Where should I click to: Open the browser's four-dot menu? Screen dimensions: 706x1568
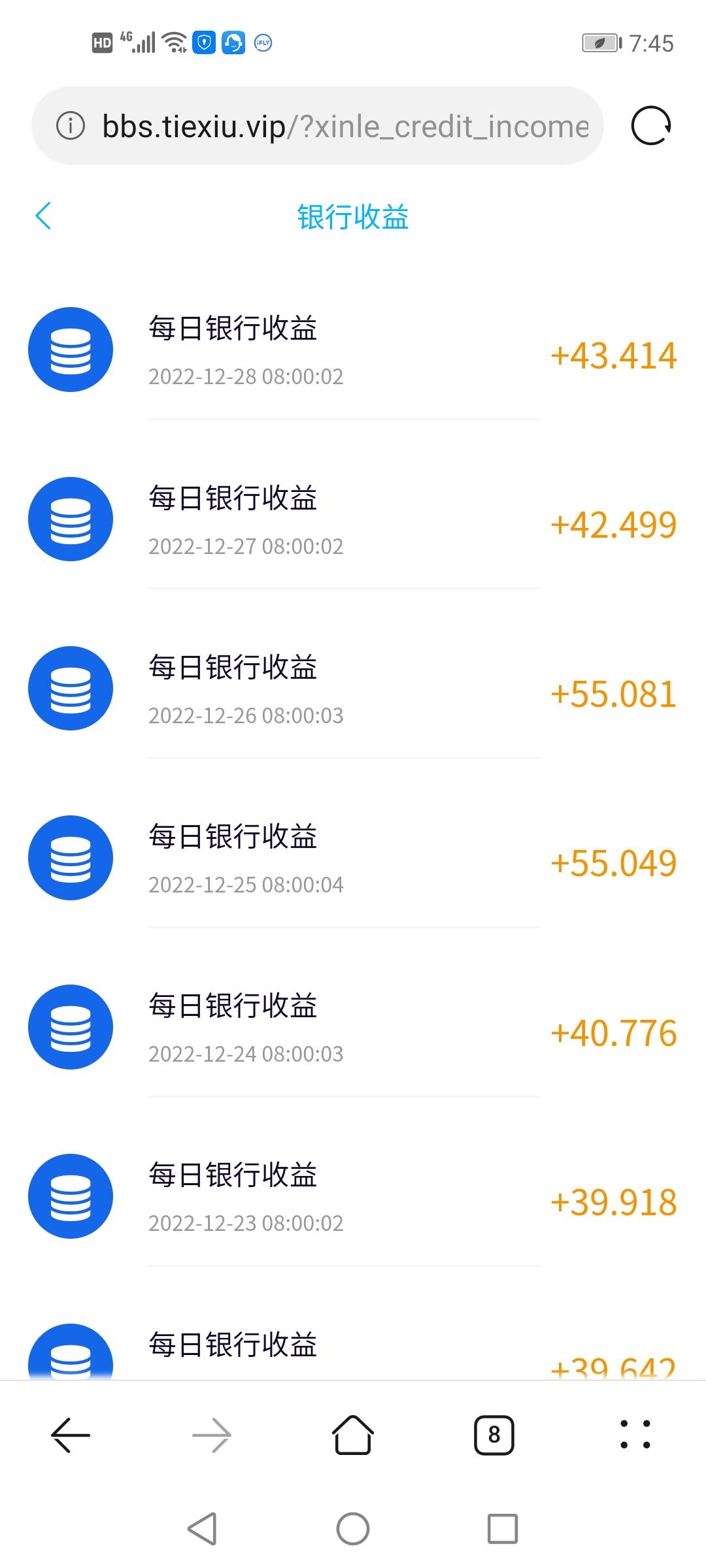pyautogui.click(x=635, y=1435)
